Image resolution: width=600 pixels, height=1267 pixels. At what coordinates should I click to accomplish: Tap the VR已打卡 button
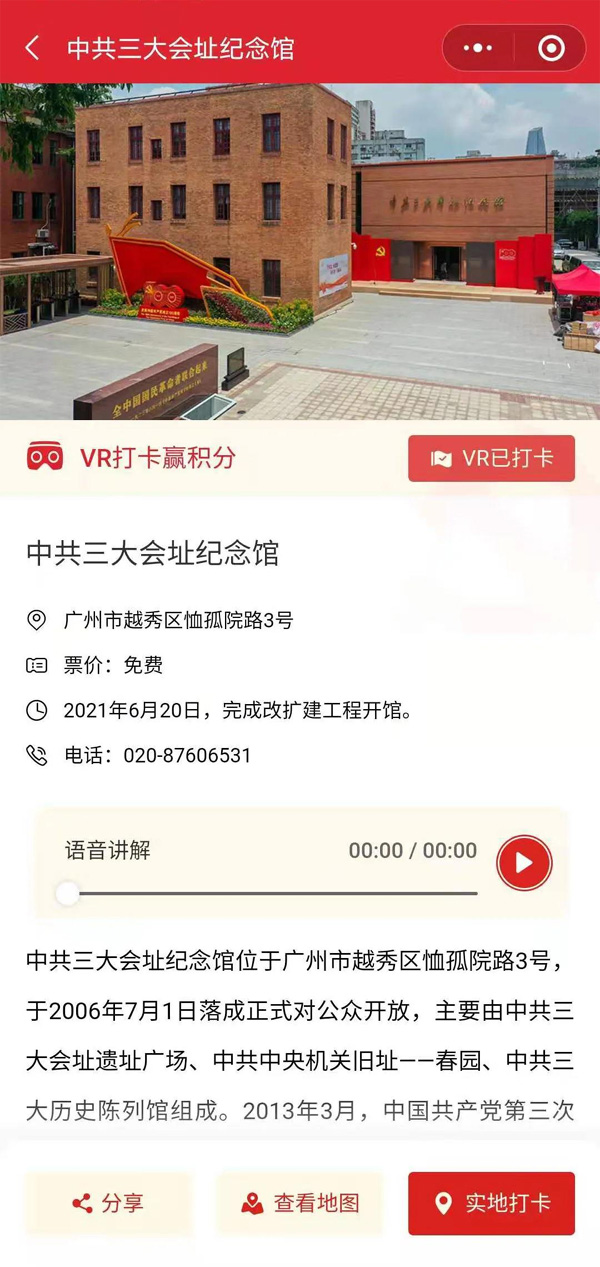point(491,459)
